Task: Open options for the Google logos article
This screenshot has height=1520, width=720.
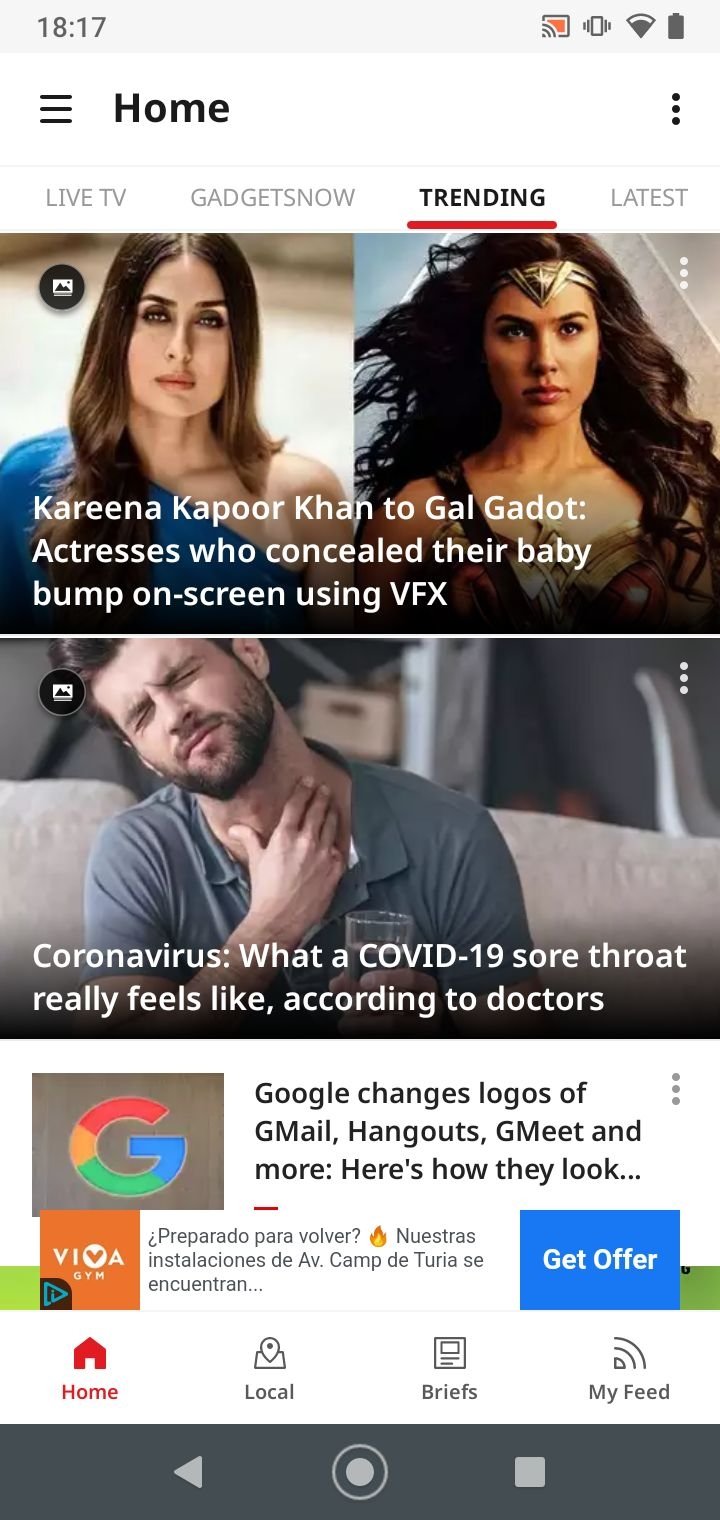Action: pyautogui.click(x=676, y=1089)
